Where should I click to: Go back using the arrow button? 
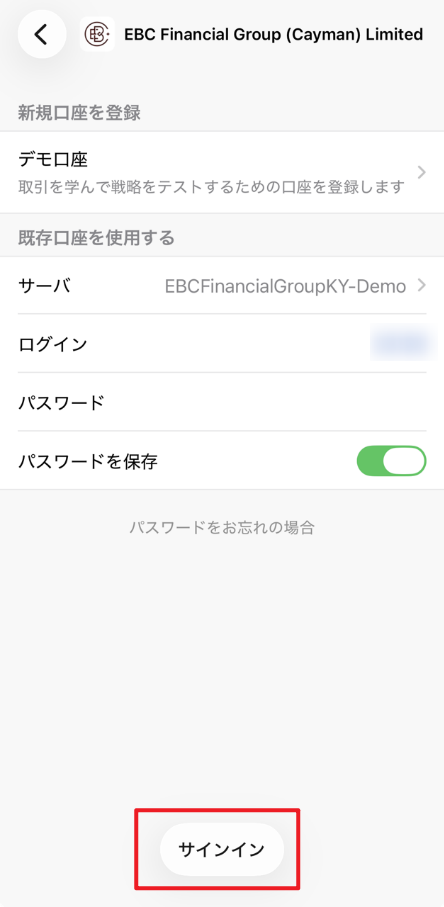42,35
